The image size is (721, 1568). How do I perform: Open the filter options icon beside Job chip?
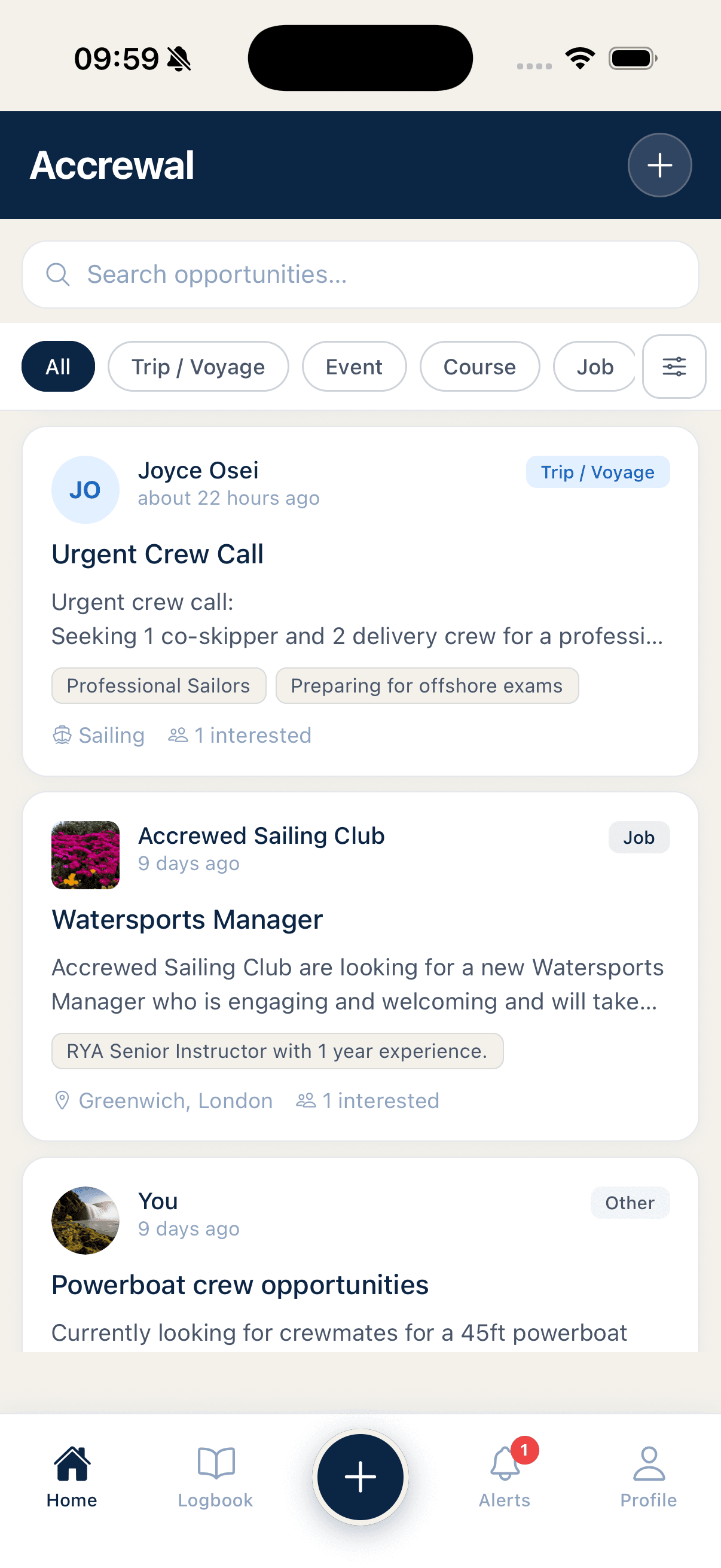click(x=674, y=366)
